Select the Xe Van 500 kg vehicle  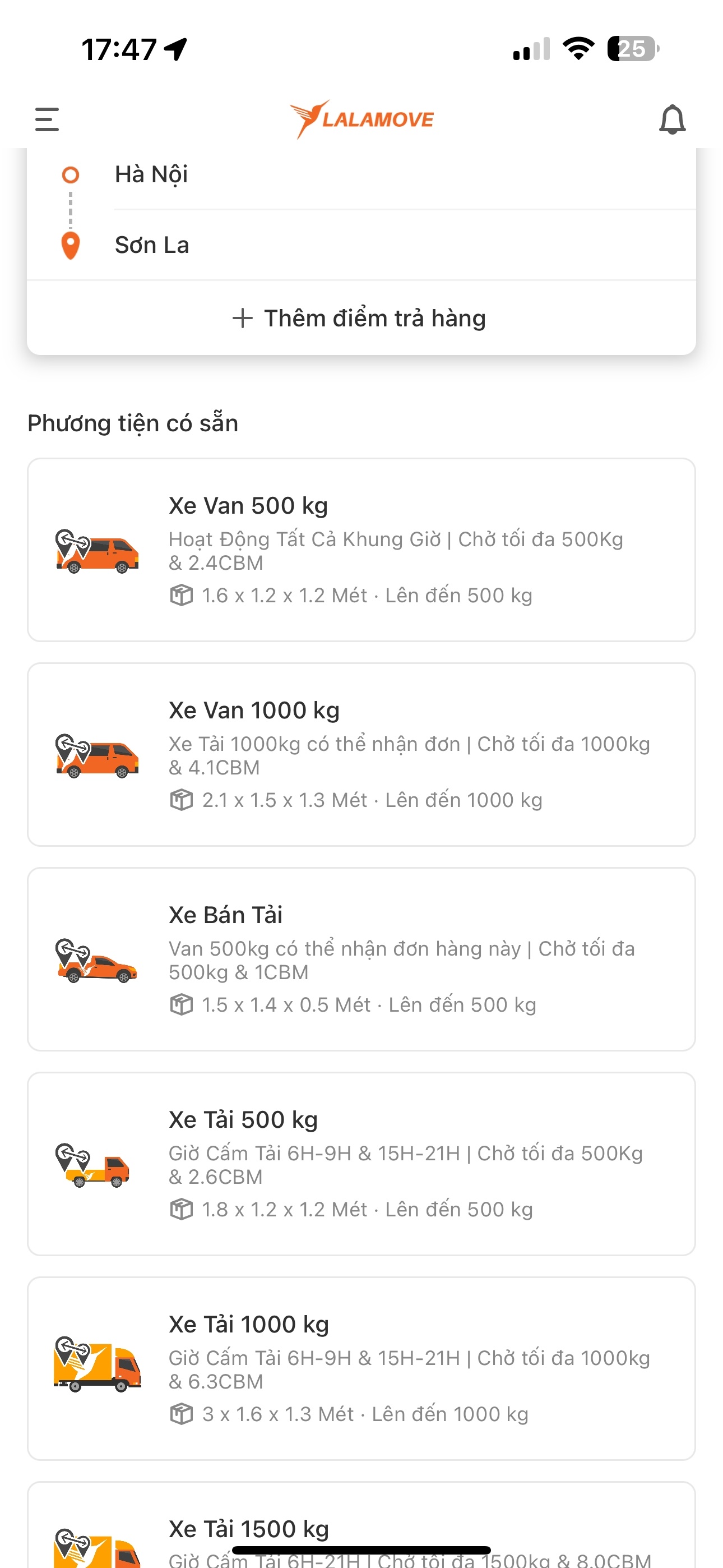pos(361,550)
